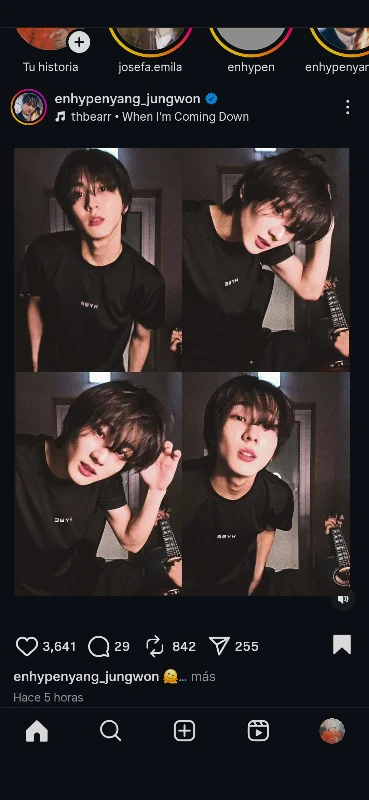Like the enhypenyang_jungwon post
The image size is (369, 800).
[27, 646]
